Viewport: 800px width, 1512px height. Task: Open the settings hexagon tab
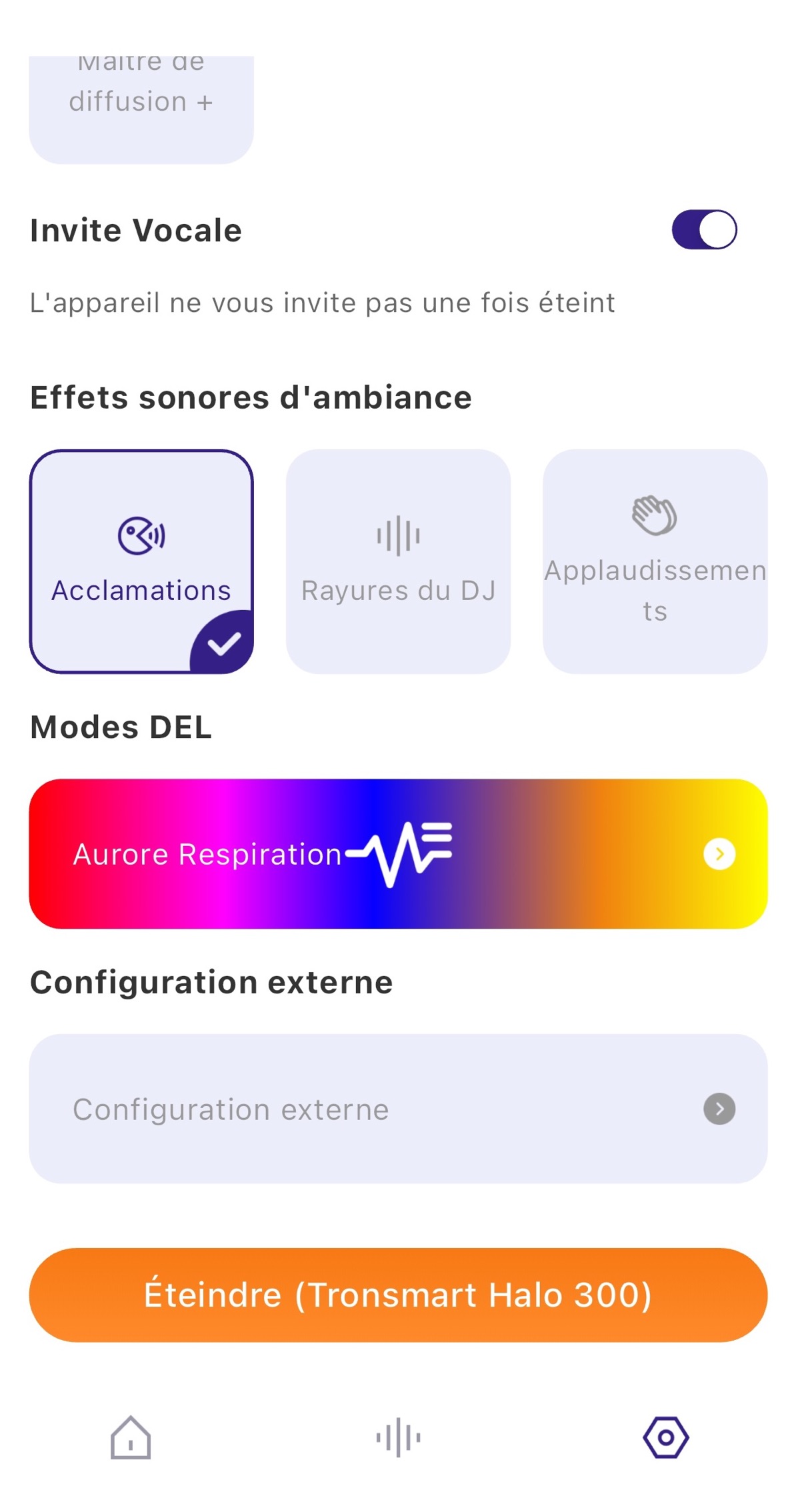[x=665, y=1437]
